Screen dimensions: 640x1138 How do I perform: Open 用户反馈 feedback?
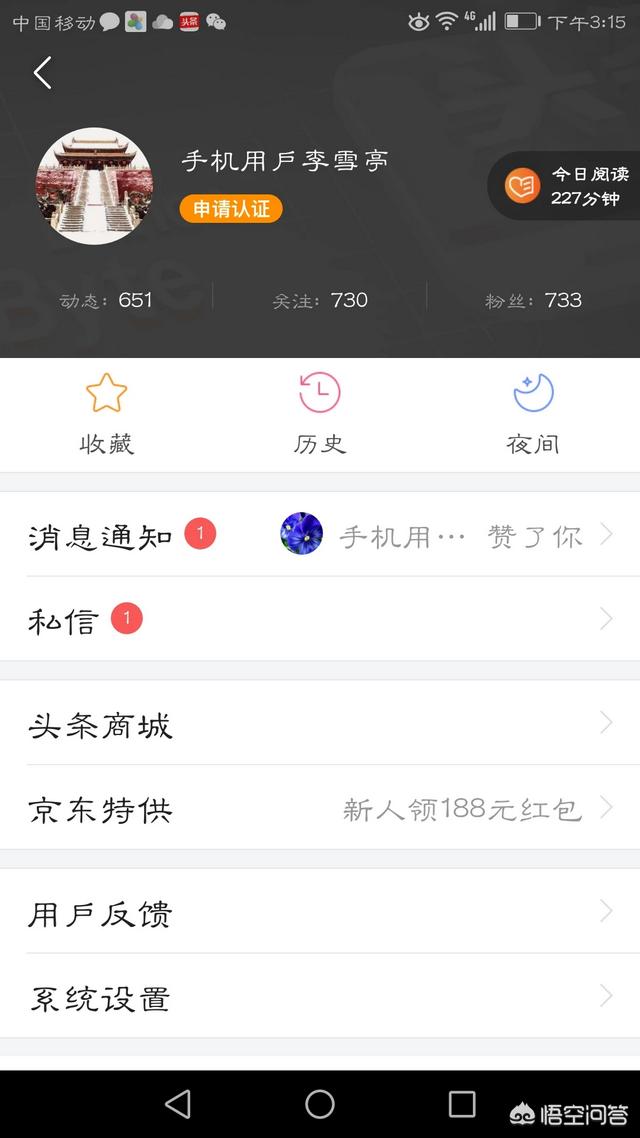click(320, 912)
